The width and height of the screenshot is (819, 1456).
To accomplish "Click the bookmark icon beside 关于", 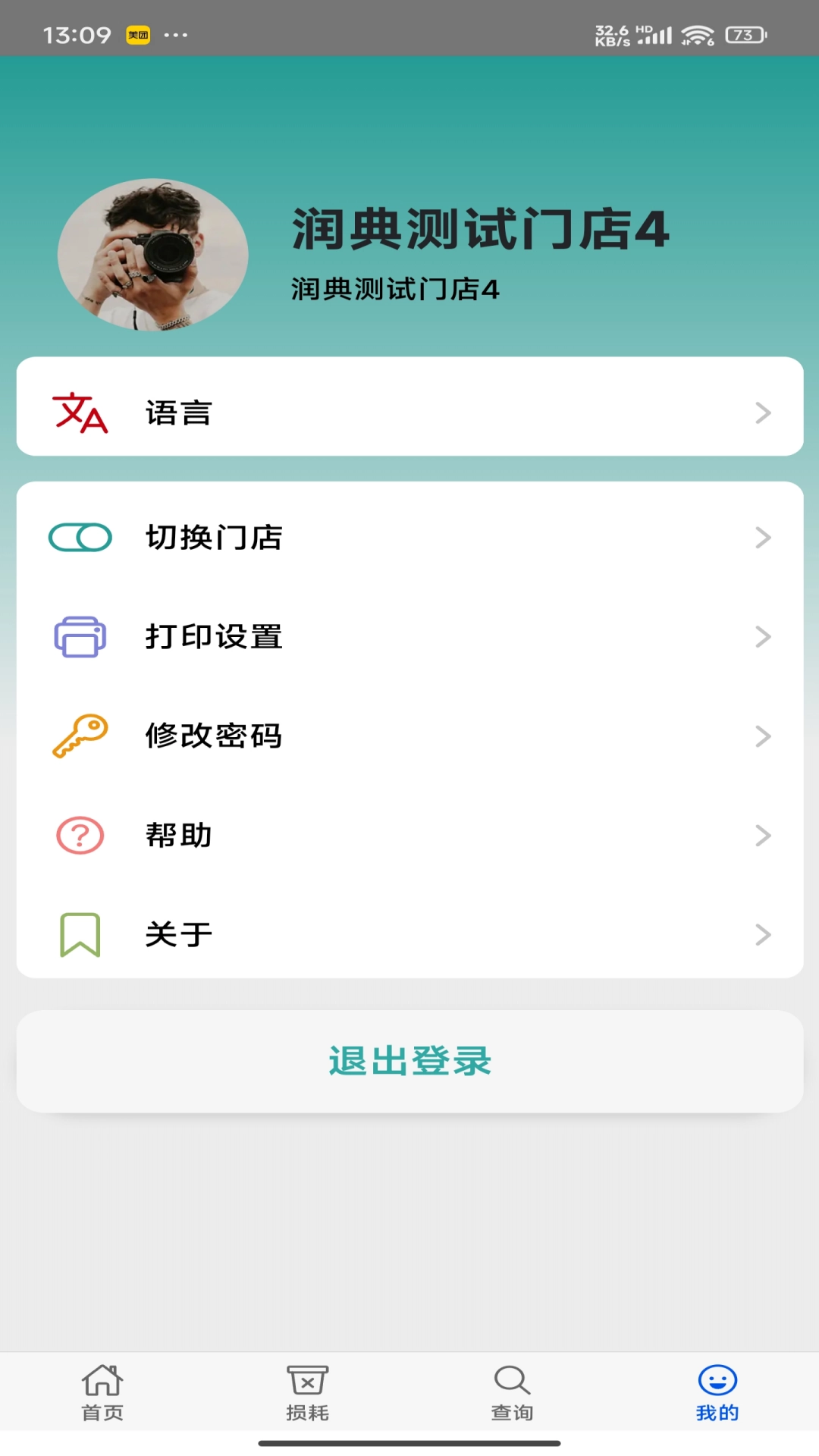I will [x=79, y=934].
